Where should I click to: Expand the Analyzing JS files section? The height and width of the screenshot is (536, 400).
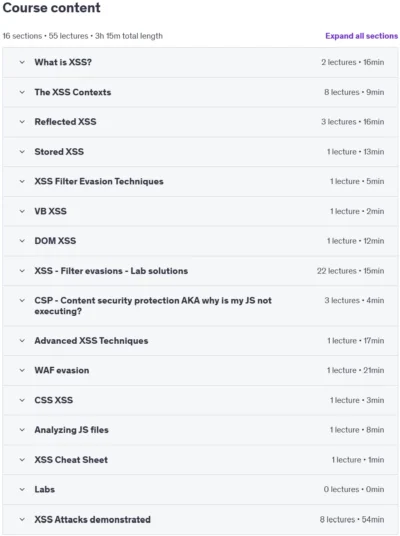coord(200,430)
